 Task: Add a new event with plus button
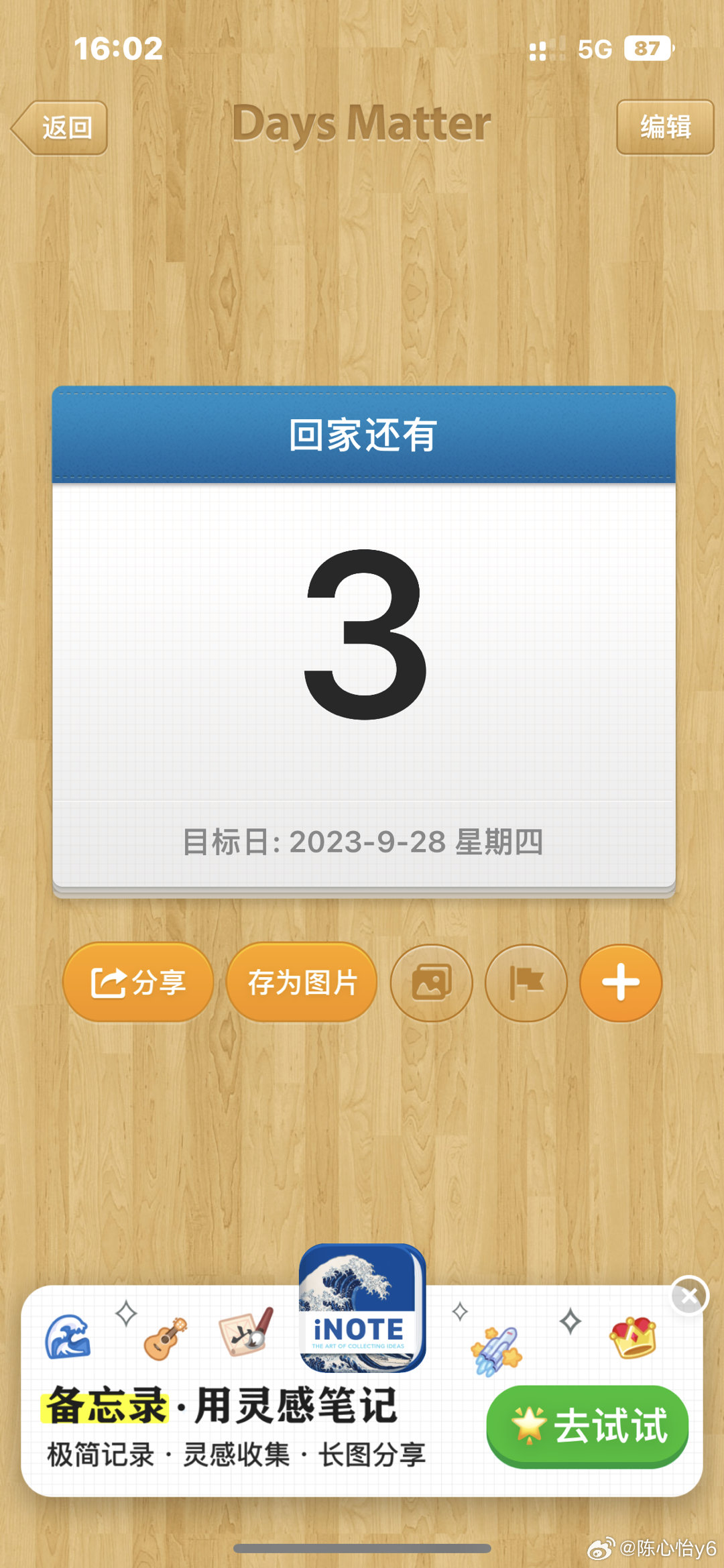[621, 983]
